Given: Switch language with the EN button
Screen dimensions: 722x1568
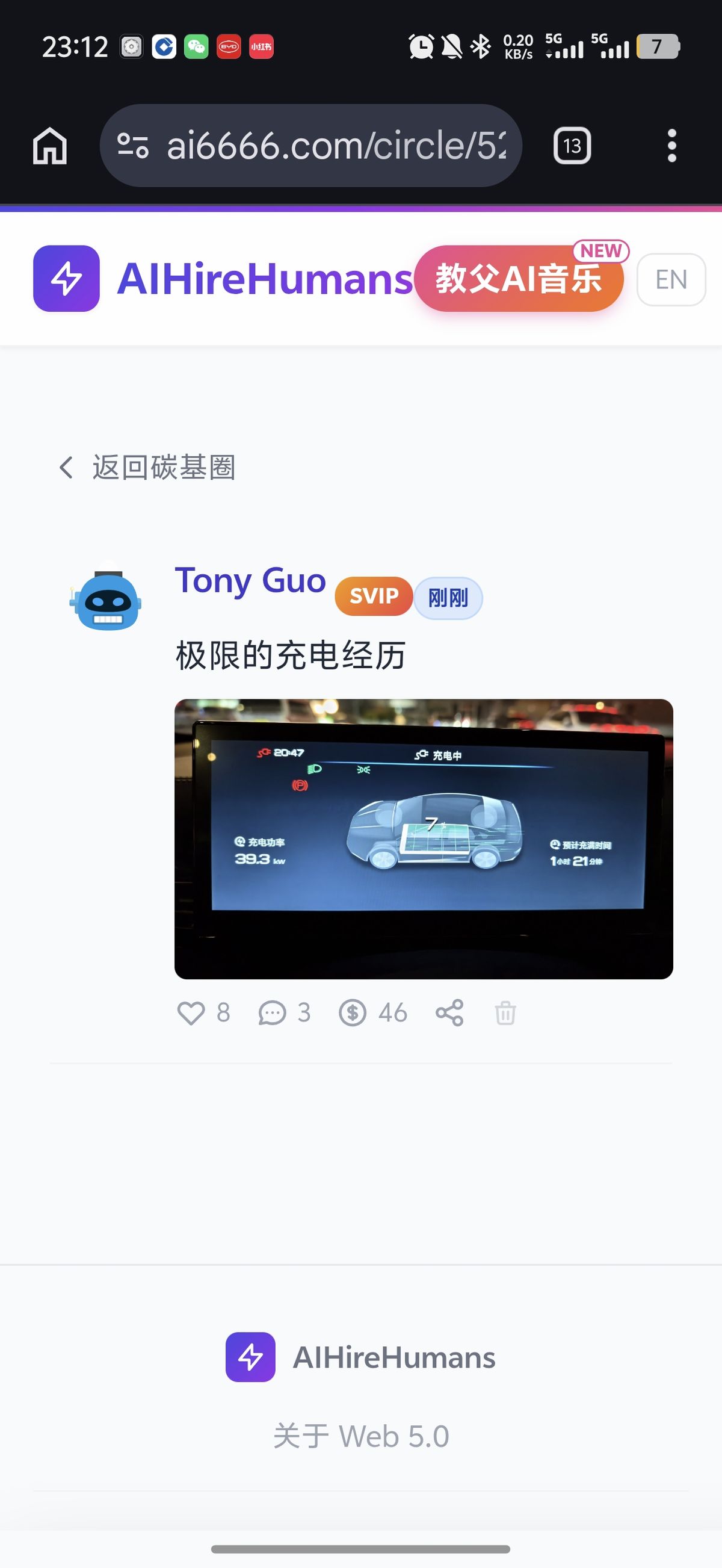Looking at the screenshot, I should pyautogui.click(x=671, y=279).
